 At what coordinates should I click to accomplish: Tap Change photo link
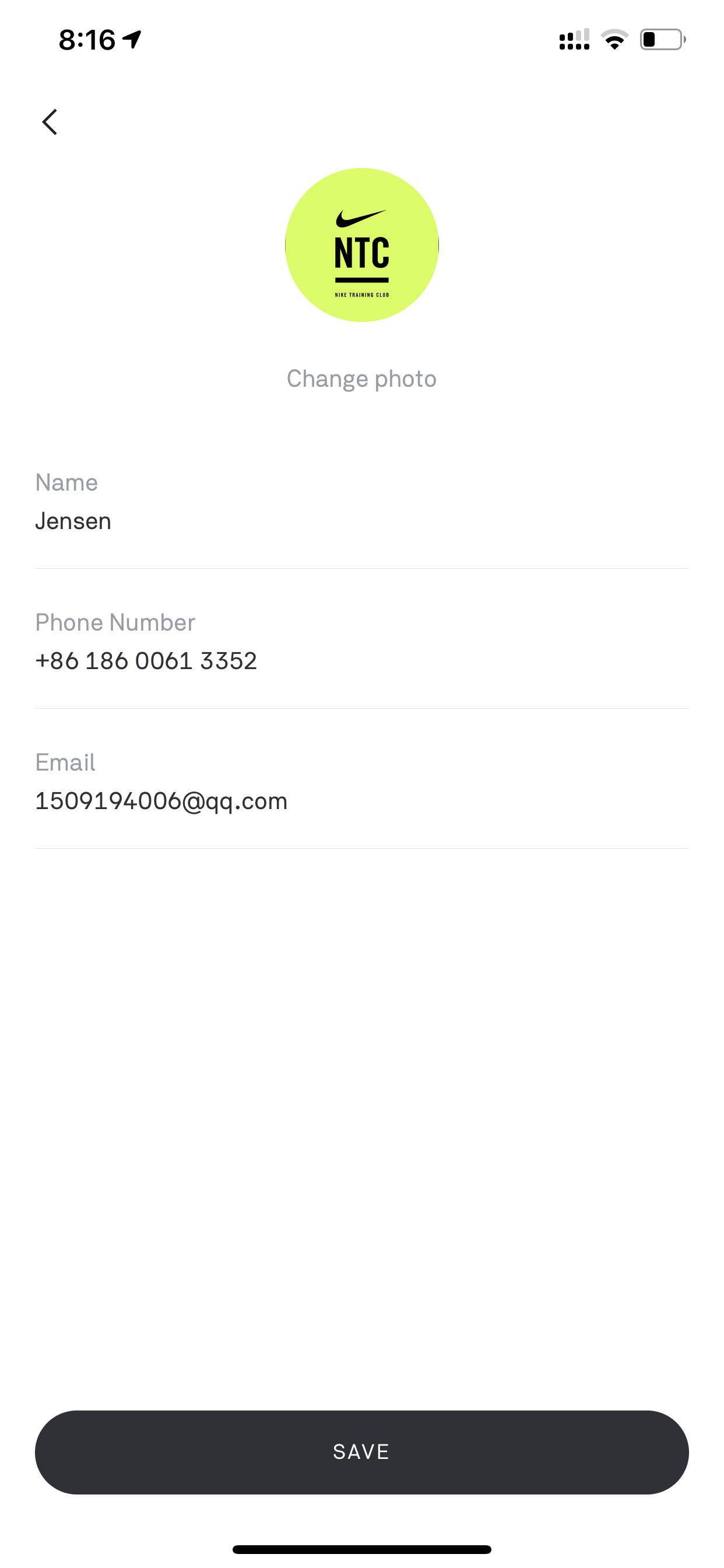[x=362, y=379]
